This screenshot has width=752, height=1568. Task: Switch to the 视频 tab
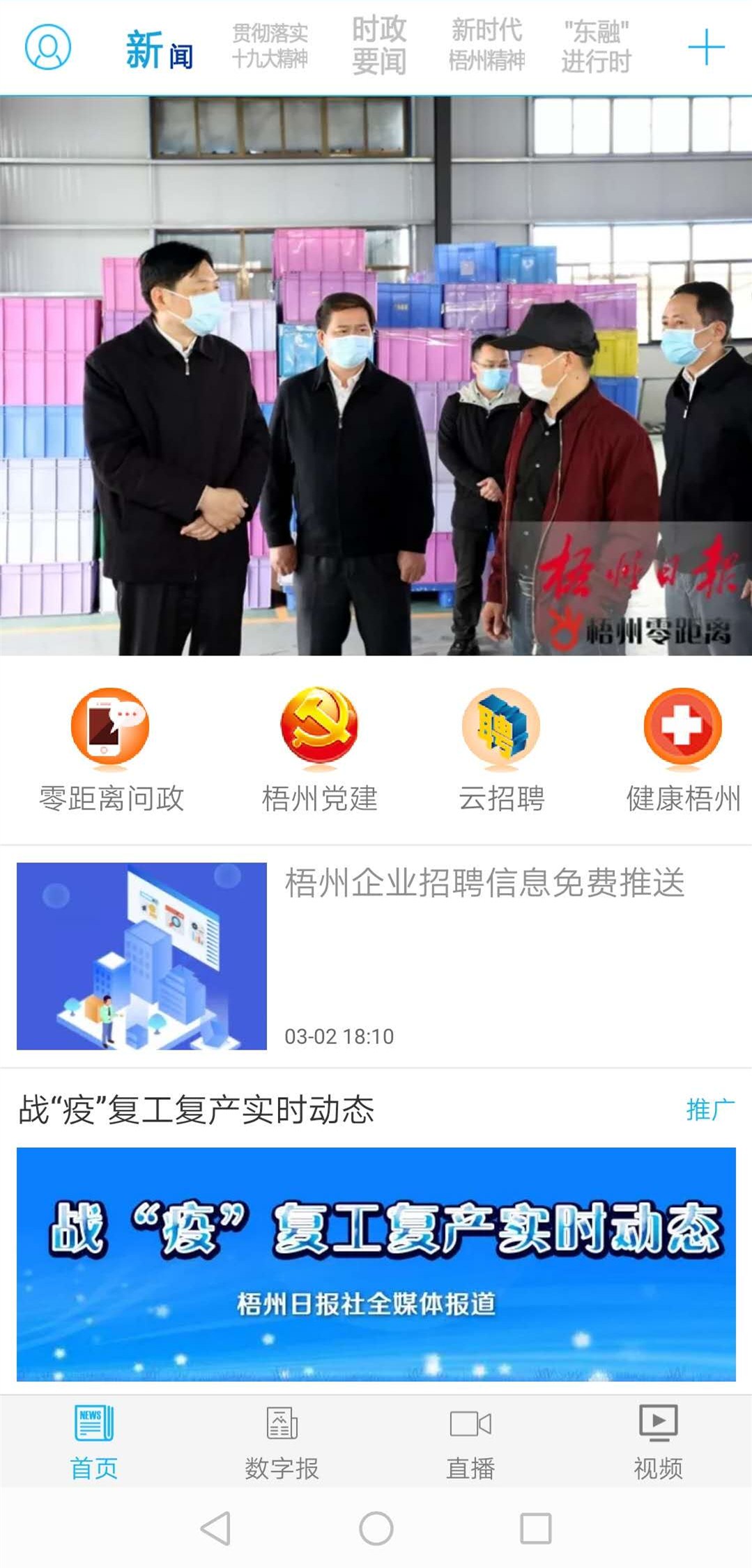click(658, 1441)
